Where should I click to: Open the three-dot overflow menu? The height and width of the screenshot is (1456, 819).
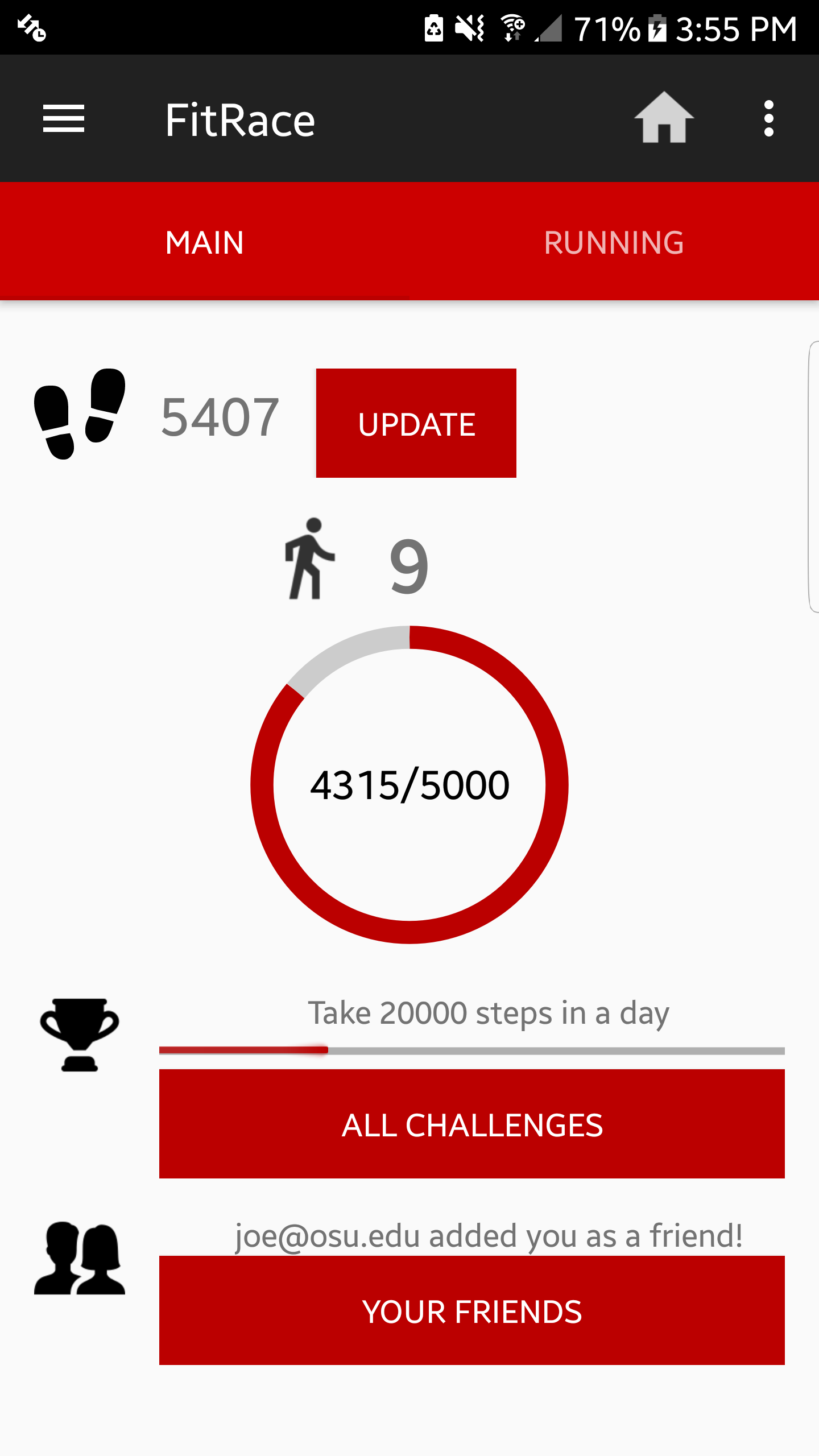[769, 118]
